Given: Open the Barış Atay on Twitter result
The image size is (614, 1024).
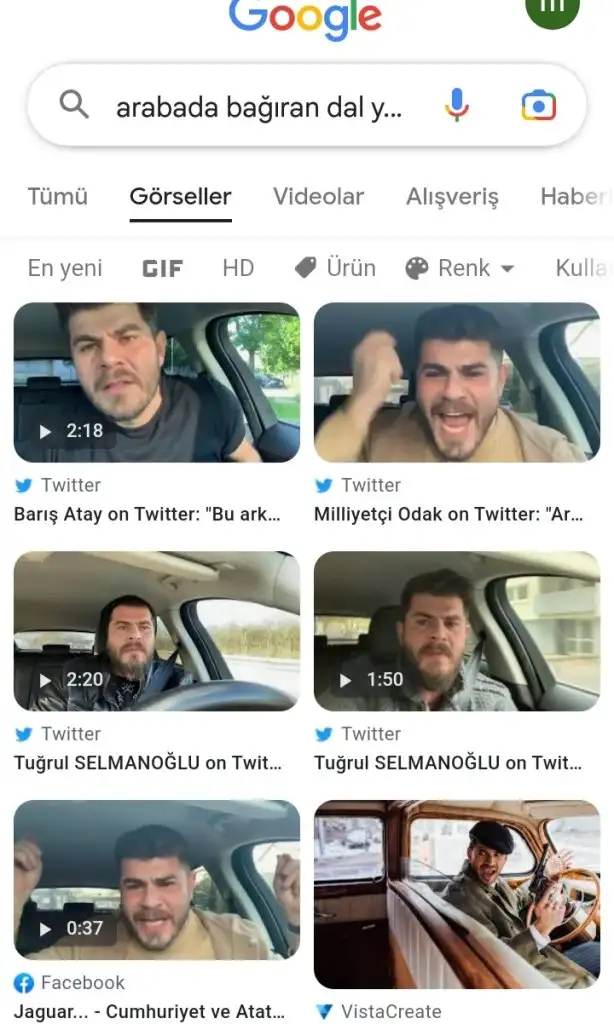Looking at the screenshot, I should coord(156,383).
